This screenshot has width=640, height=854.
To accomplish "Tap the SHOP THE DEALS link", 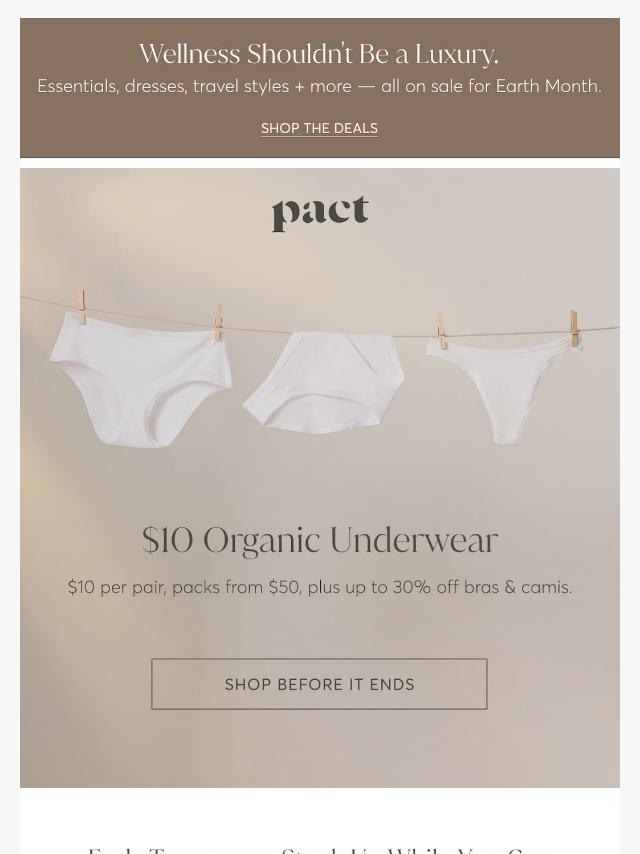I will (319, 128).
